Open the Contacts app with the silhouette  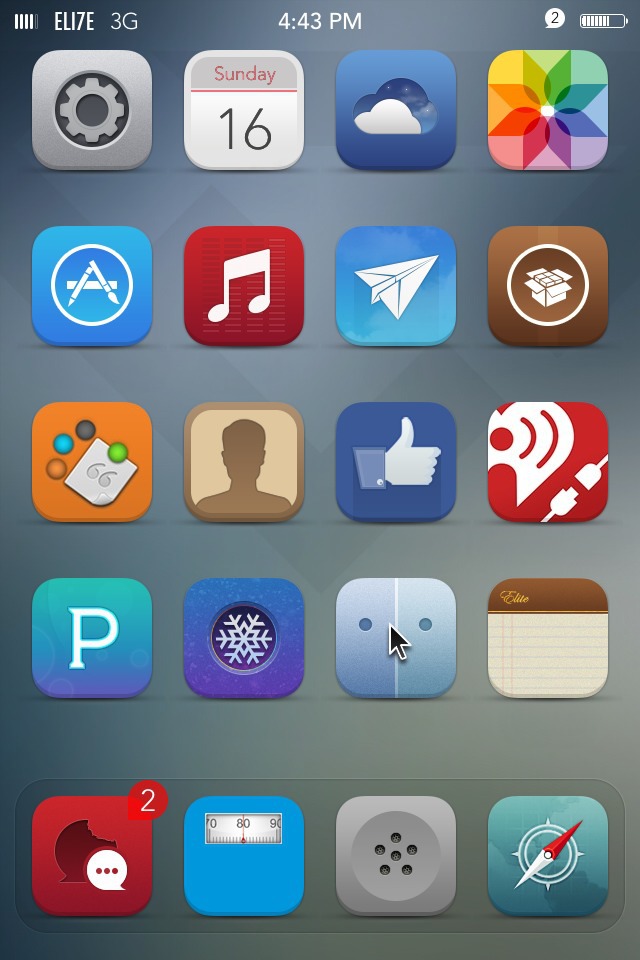tap(244, 462)
